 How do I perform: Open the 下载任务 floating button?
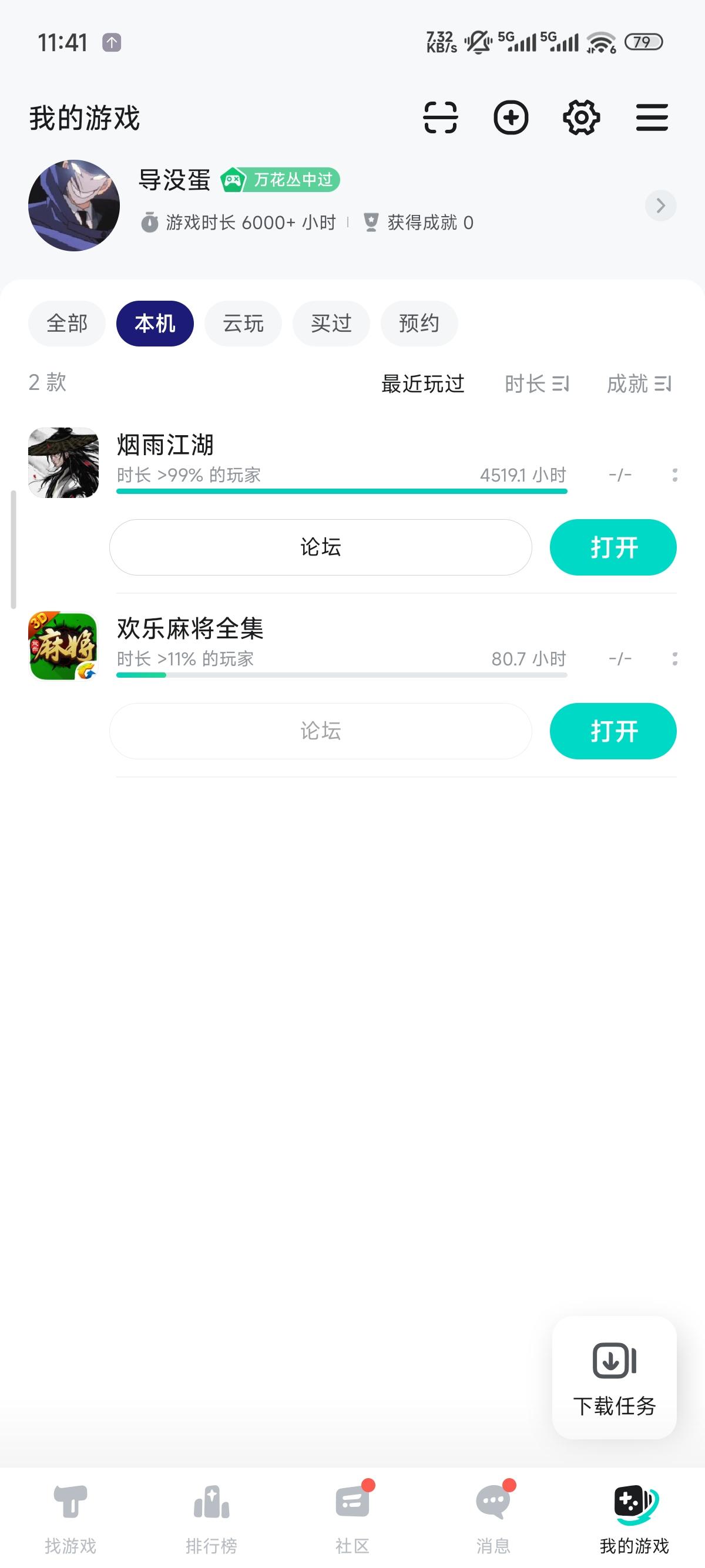pyautogui.click(x=615, y=1378)
